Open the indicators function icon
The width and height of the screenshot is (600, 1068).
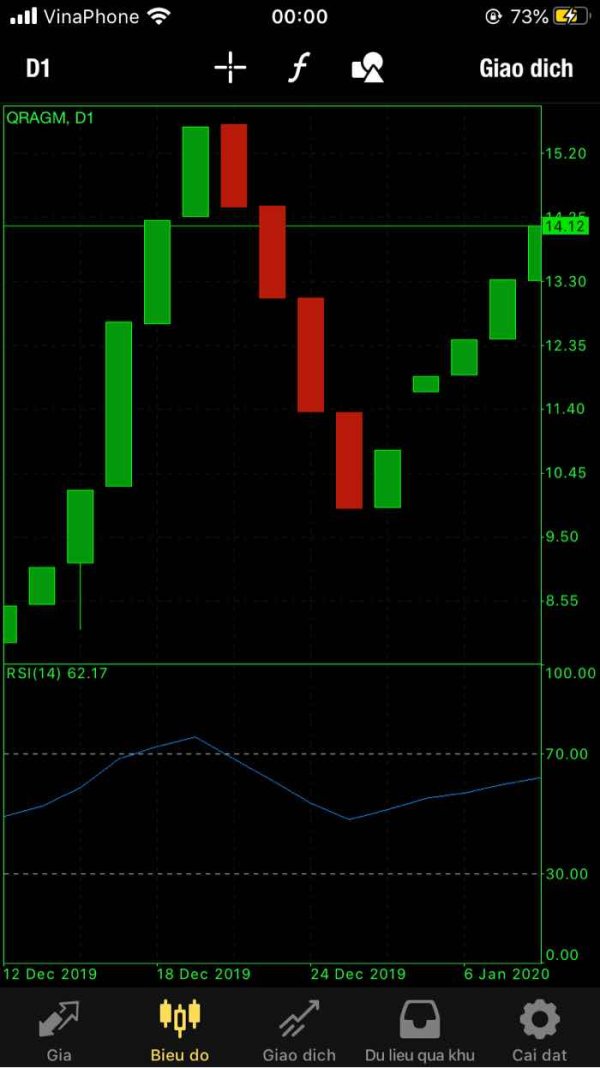tap(298, 69)
